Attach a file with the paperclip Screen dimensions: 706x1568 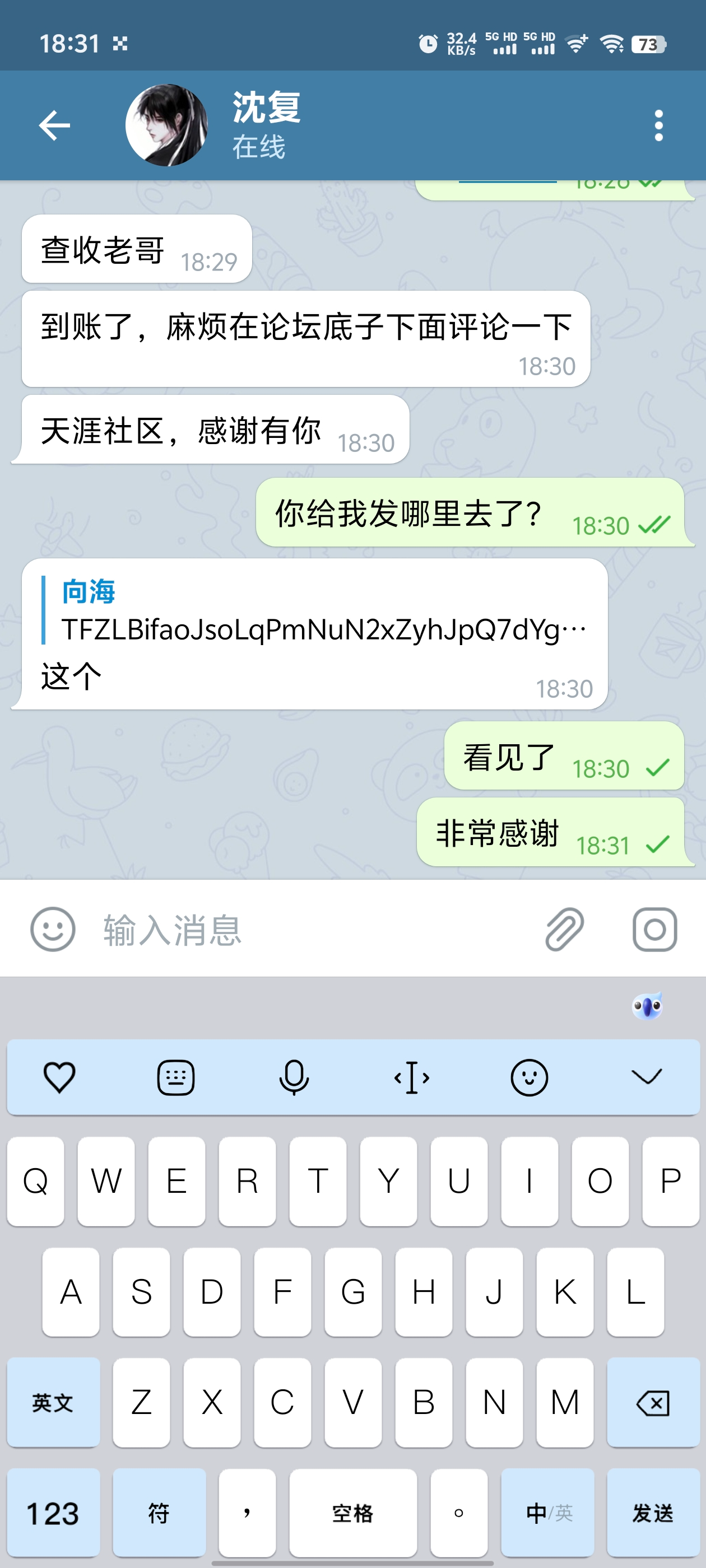tap(565, 929)
